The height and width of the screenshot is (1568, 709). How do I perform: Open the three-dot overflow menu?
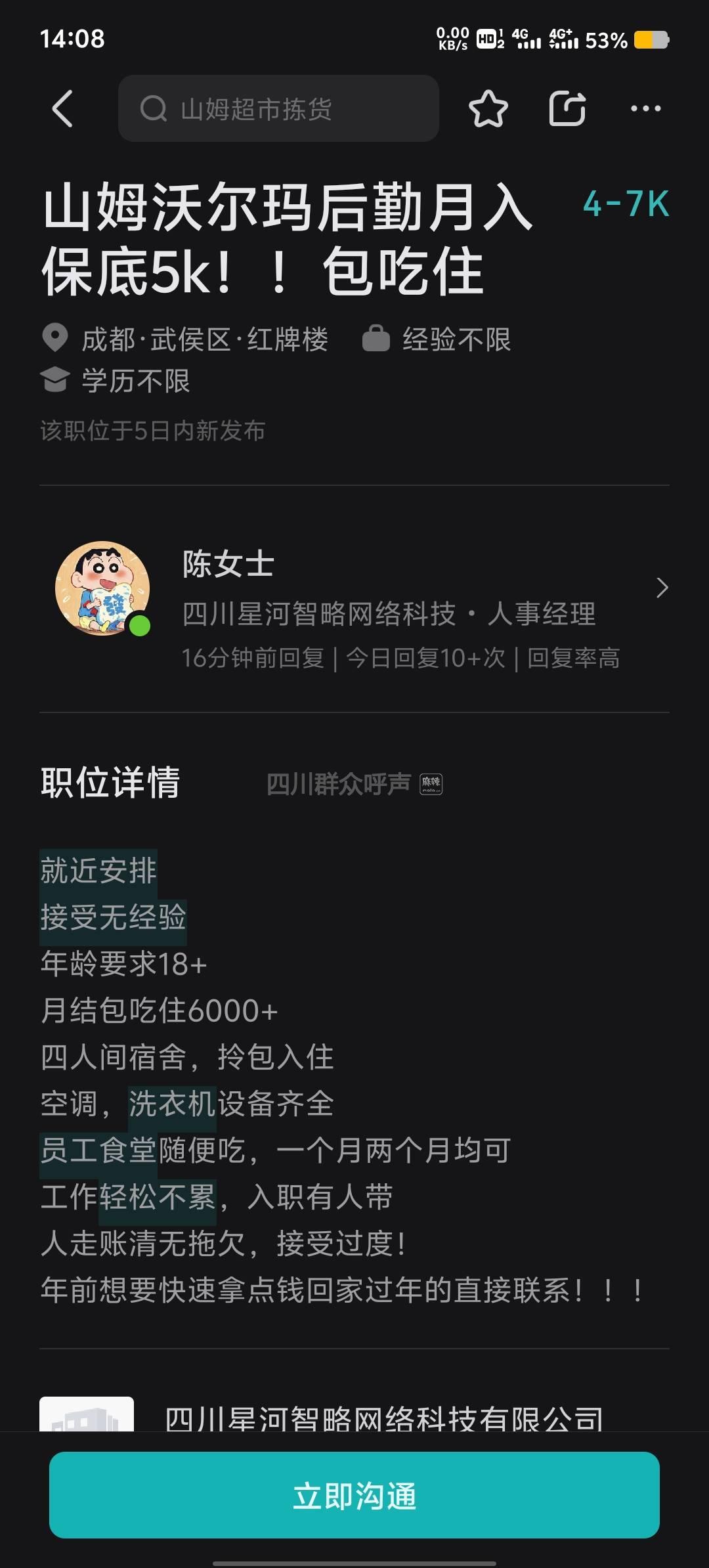[x=645, y=108]
